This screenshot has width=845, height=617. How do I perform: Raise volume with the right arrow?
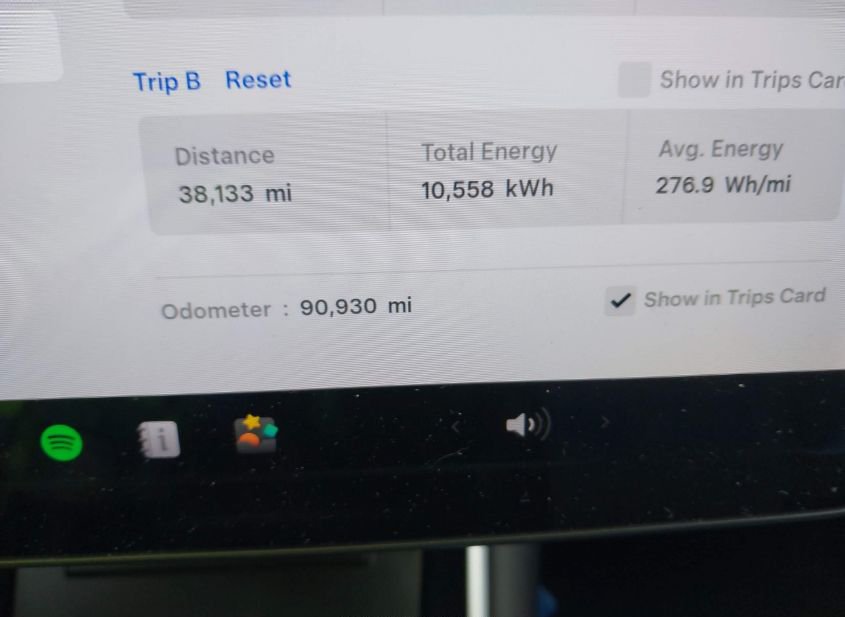604,424
